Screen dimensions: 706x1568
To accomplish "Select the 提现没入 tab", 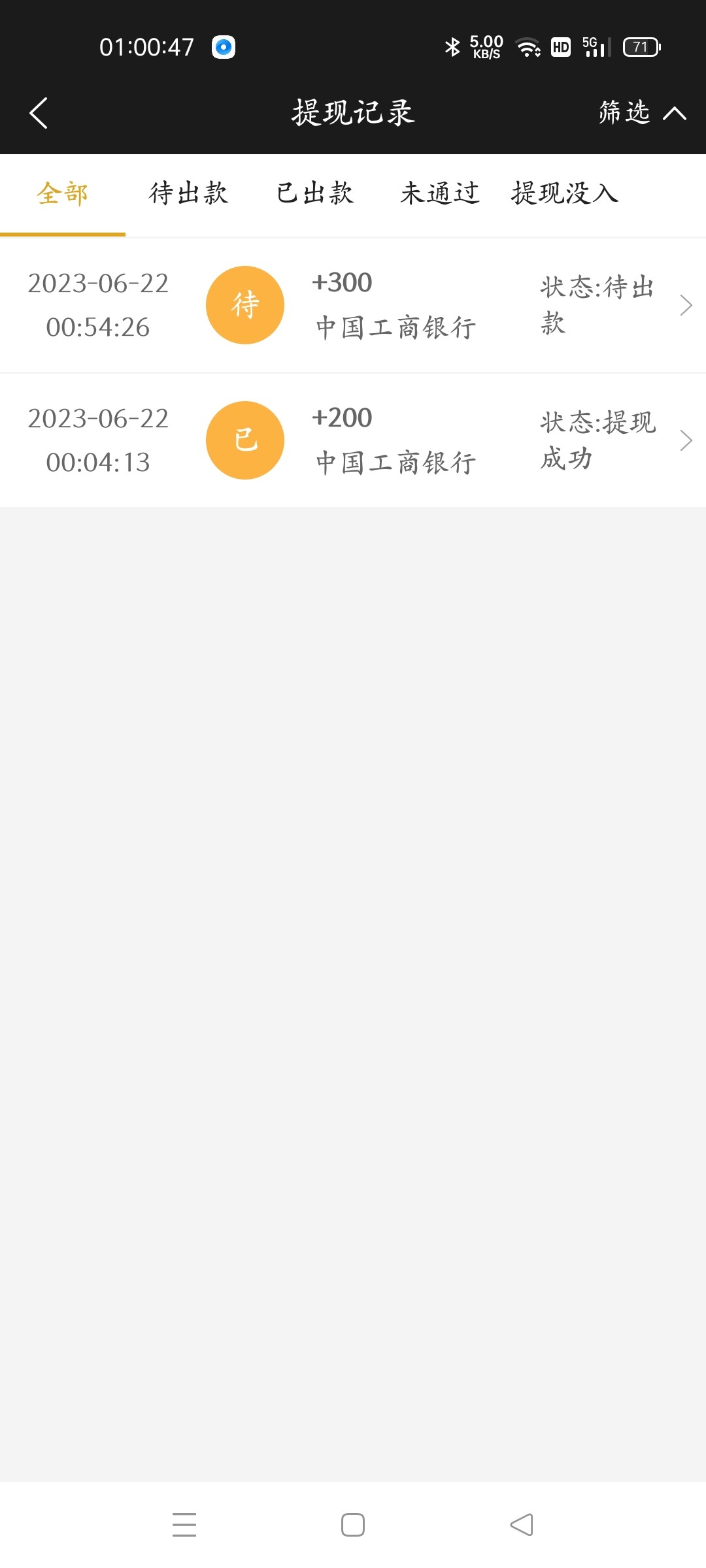I will [563, 193].
